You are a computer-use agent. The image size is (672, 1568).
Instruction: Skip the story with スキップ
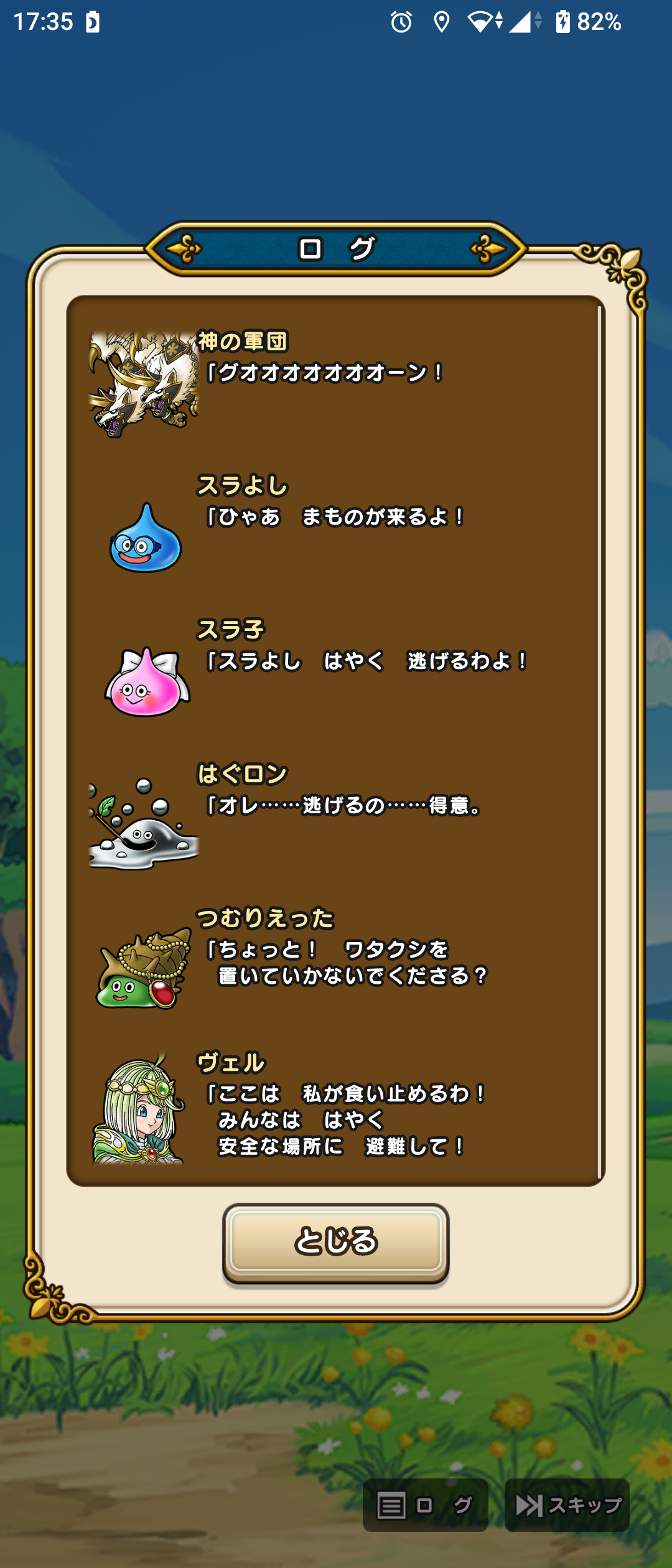tap(567, 1505)
